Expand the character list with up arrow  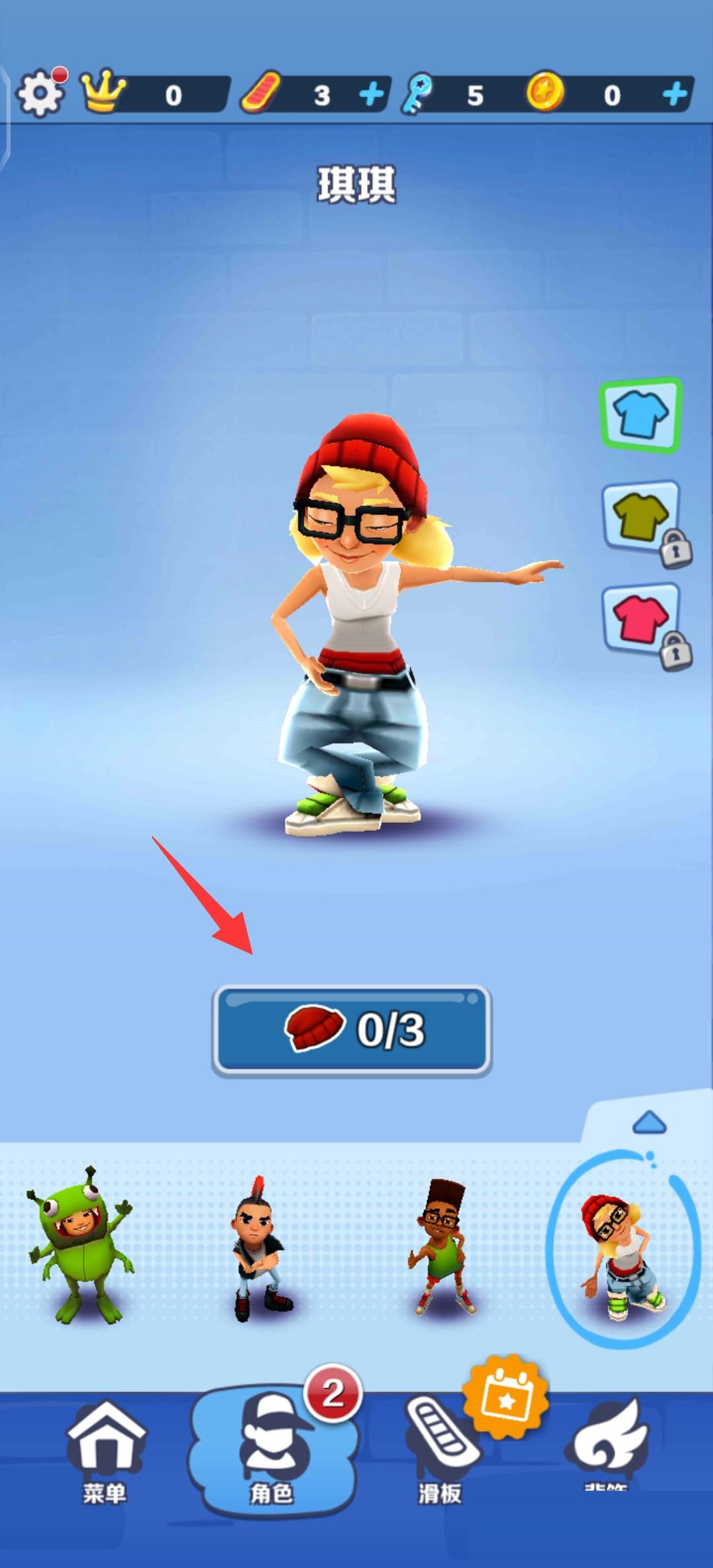[650, 1123]
